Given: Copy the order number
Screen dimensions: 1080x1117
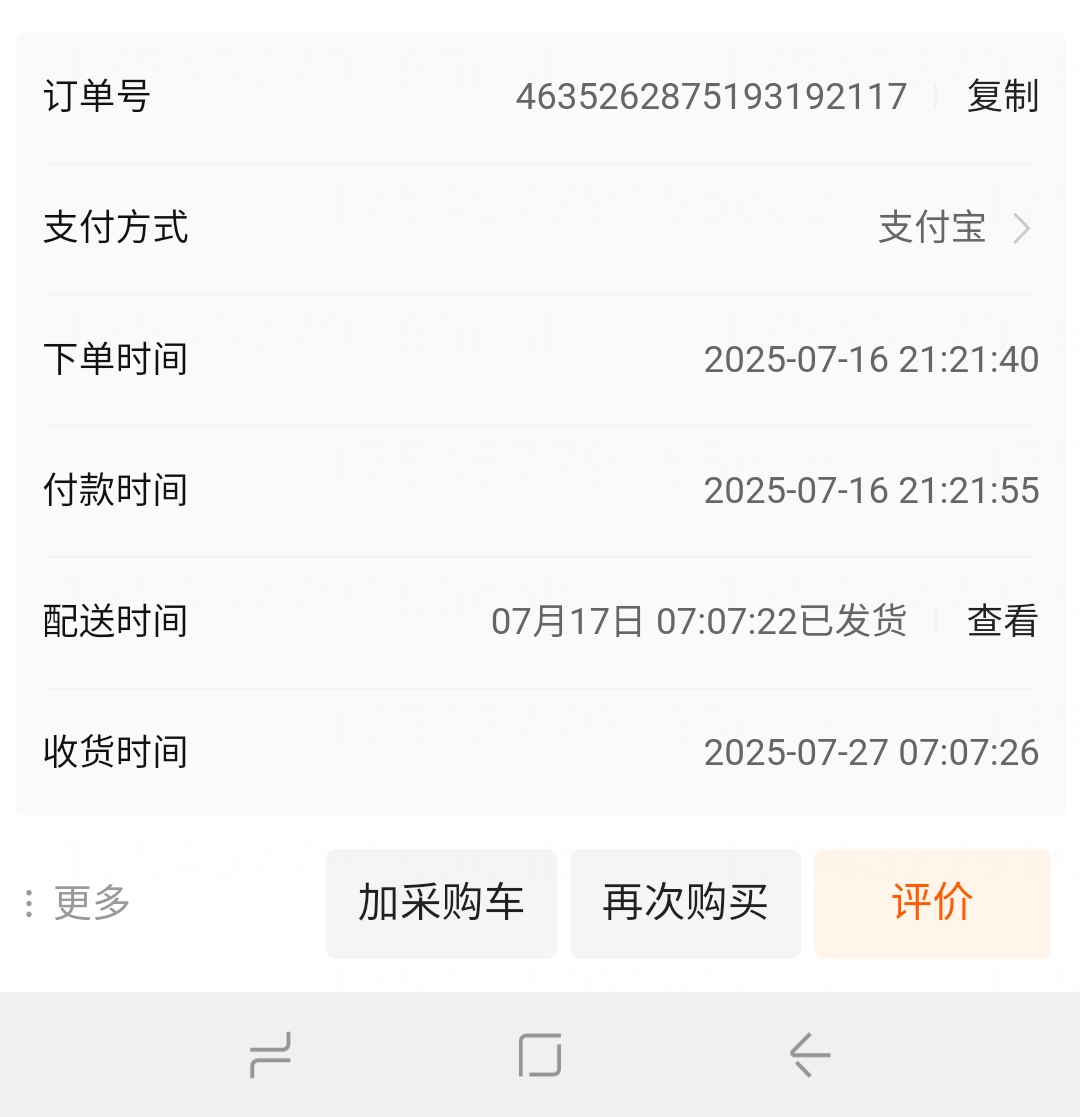Looking at the screenshot, I should tap(1002, 97).
